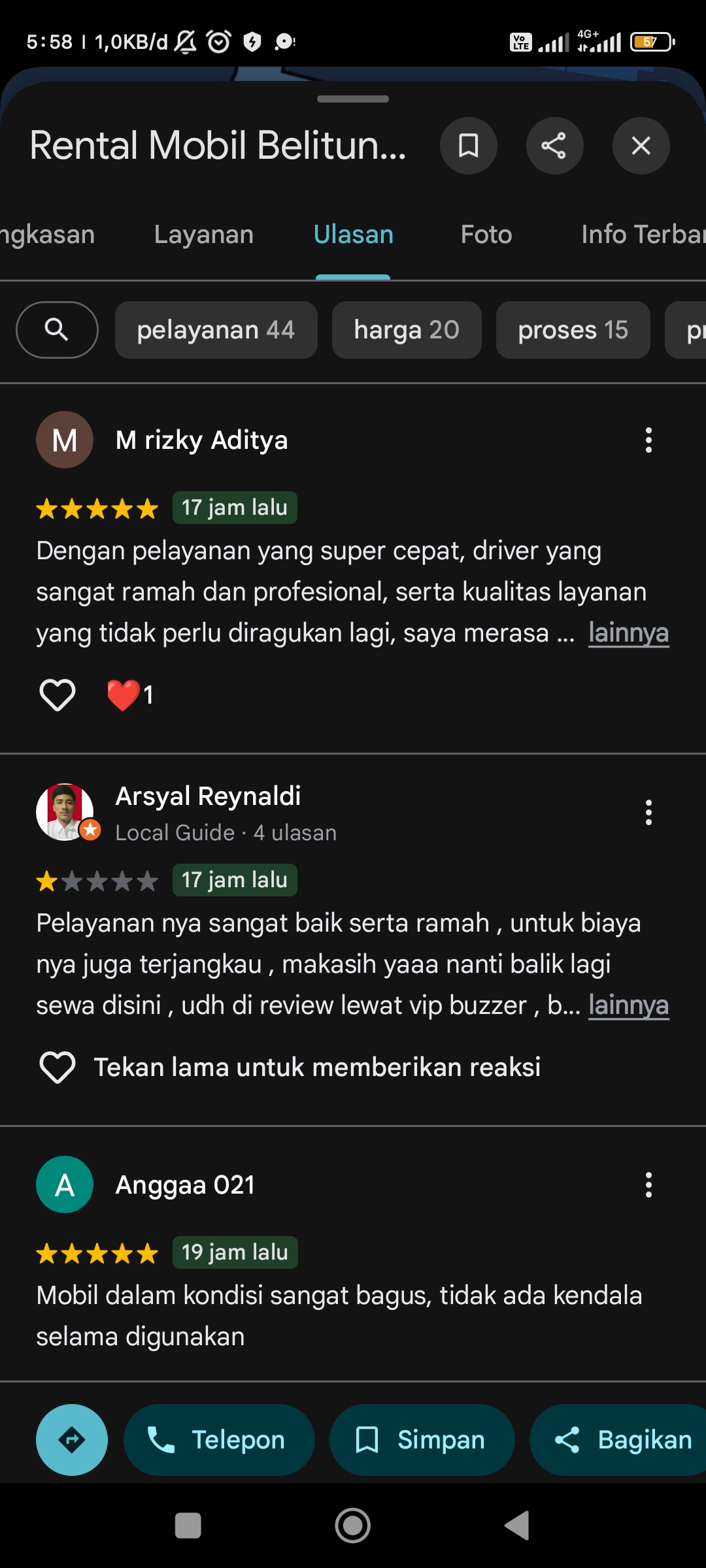Image resolution: width=706 pixels, height=1568 pixels.
Task: Open the options menu on Arsyal Reynaldi's review
Action: coord(648,813)
